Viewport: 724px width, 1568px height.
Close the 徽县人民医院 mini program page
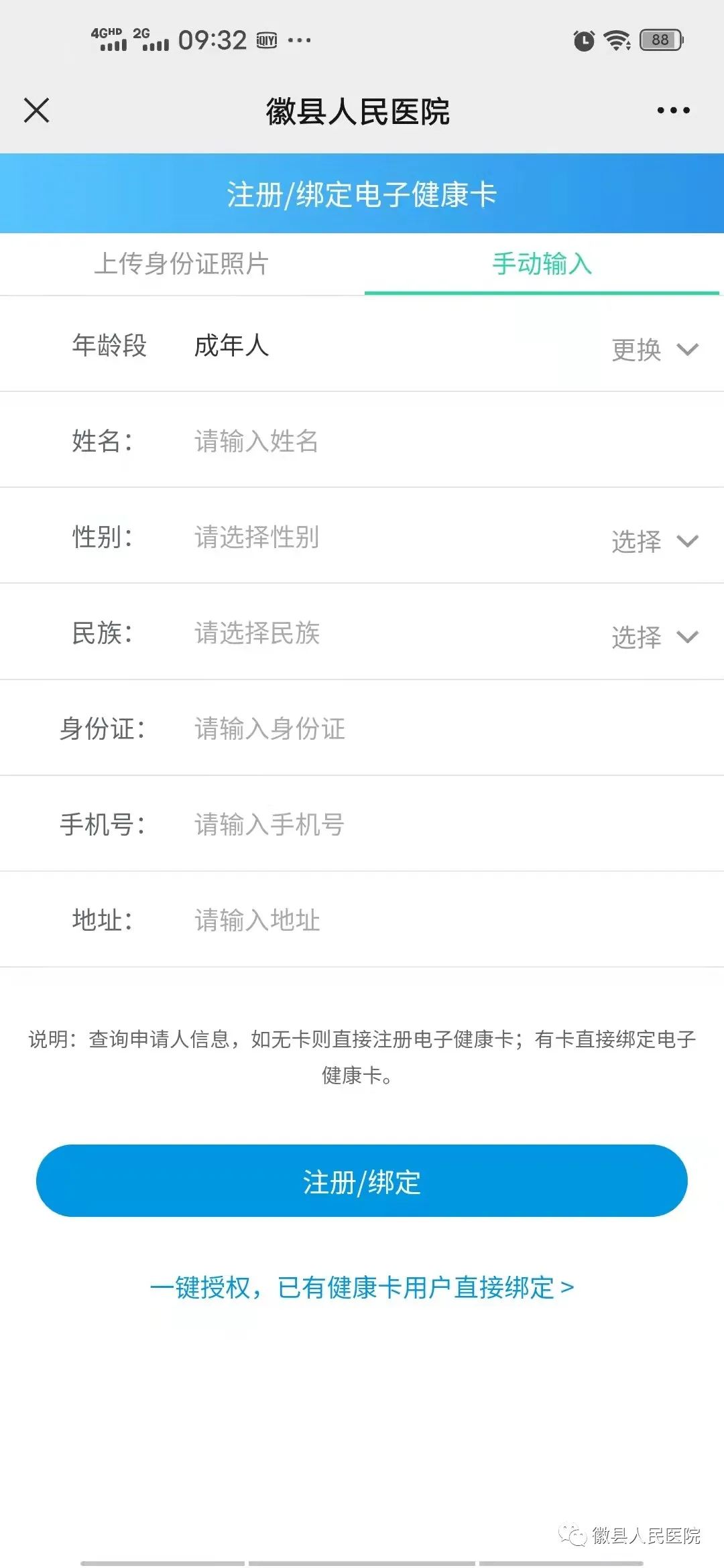(x=37, y=111)
